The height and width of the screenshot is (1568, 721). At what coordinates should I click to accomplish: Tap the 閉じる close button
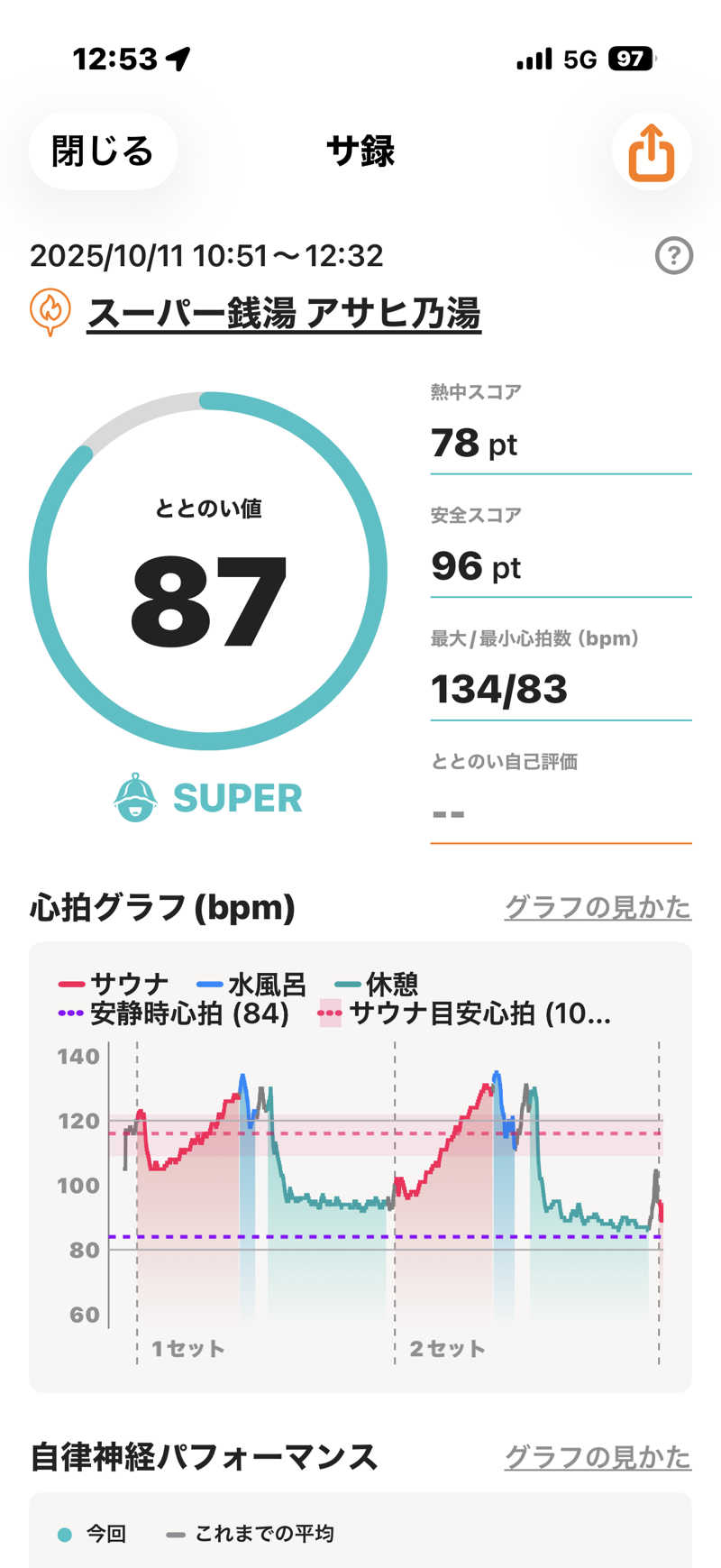click(x=102, y=151)
